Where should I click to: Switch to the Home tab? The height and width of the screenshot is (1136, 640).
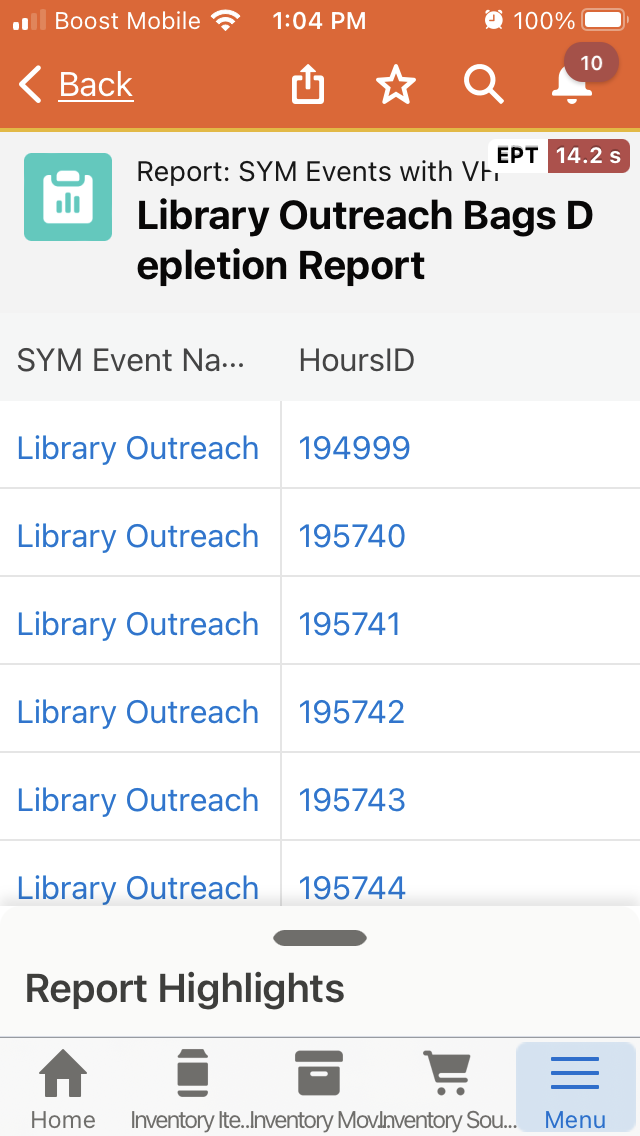click(x=63, y=1090)
